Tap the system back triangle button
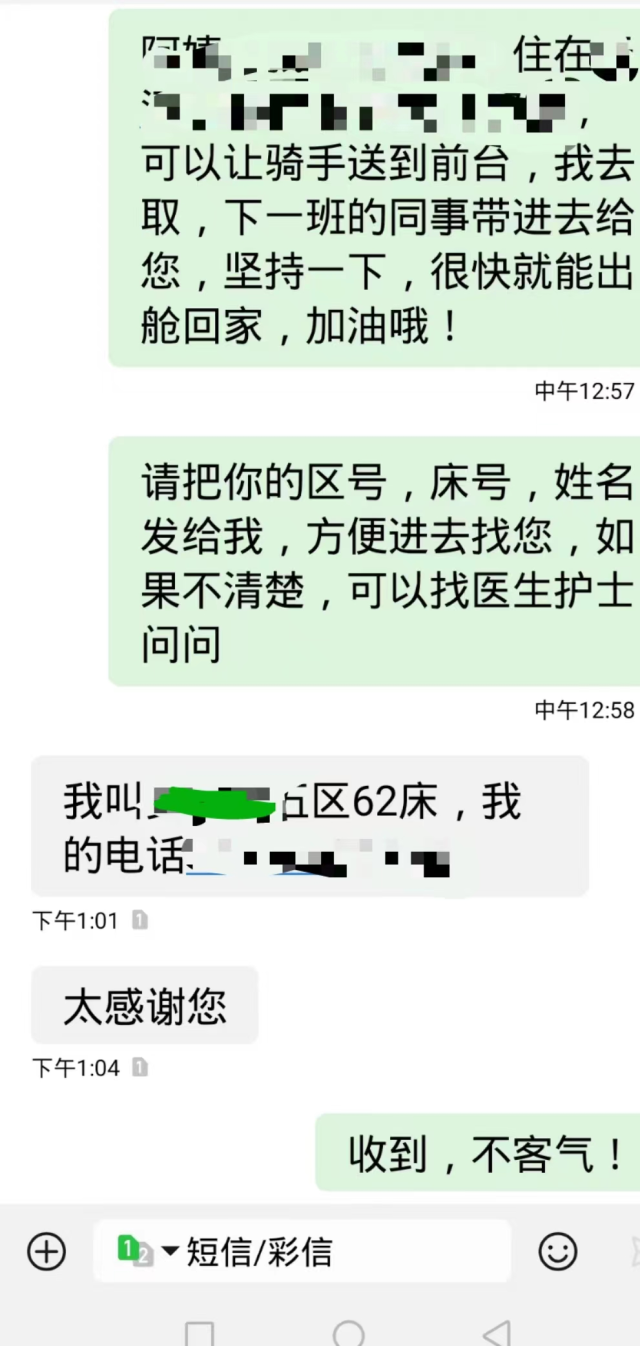This screenshot has width=640, height=1346. (497, 1333)
